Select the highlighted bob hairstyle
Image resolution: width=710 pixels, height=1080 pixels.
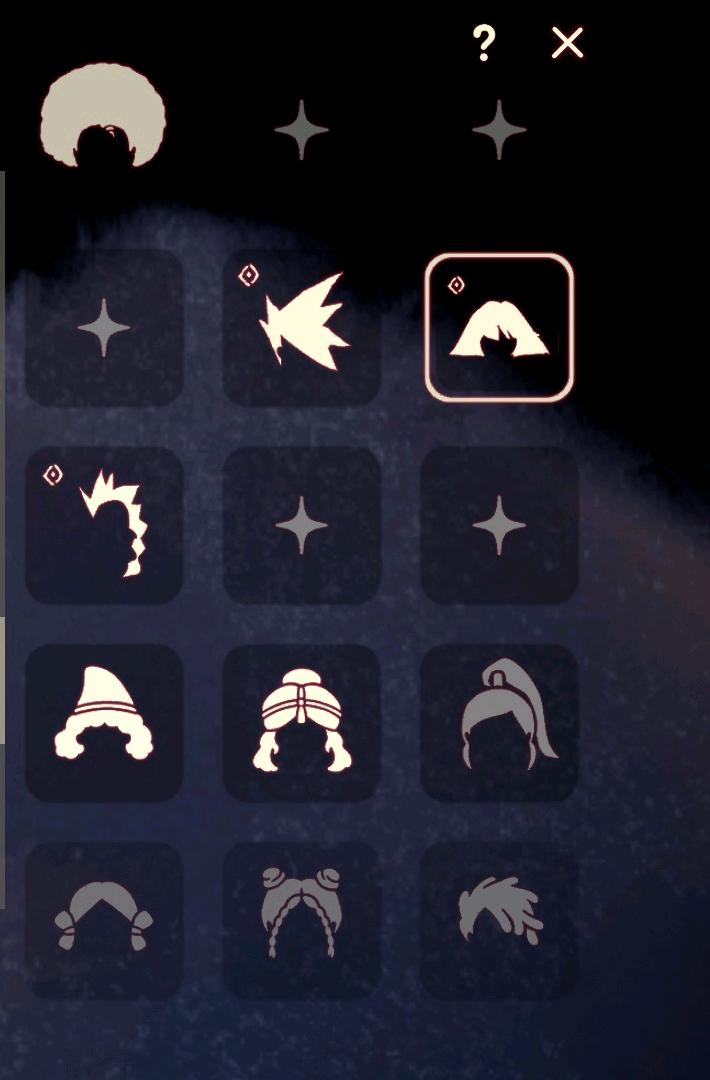(x=499, y=327)
